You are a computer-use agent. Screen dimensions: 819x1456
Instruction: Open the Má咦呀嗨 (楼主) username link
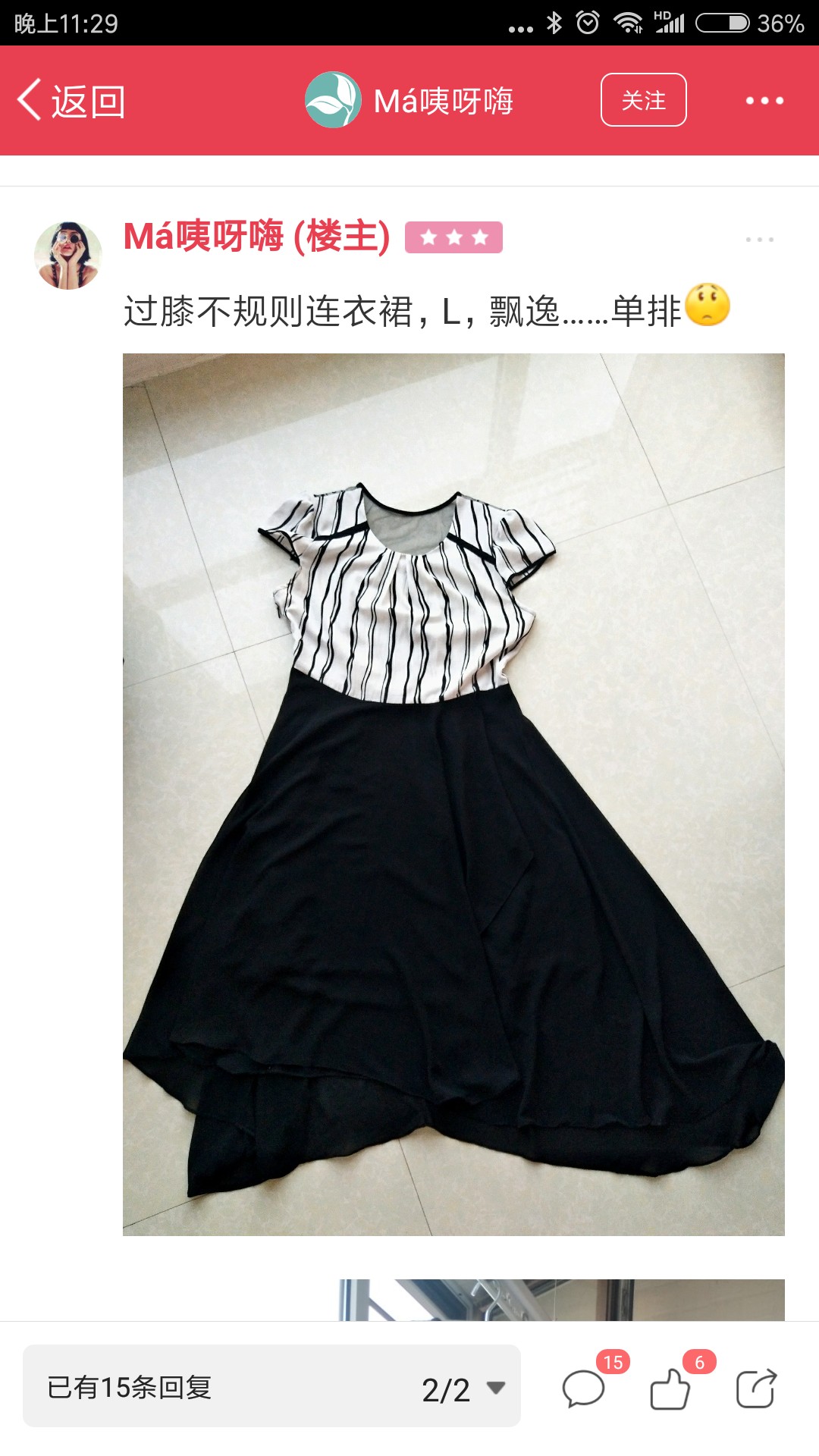pos(257,237)
